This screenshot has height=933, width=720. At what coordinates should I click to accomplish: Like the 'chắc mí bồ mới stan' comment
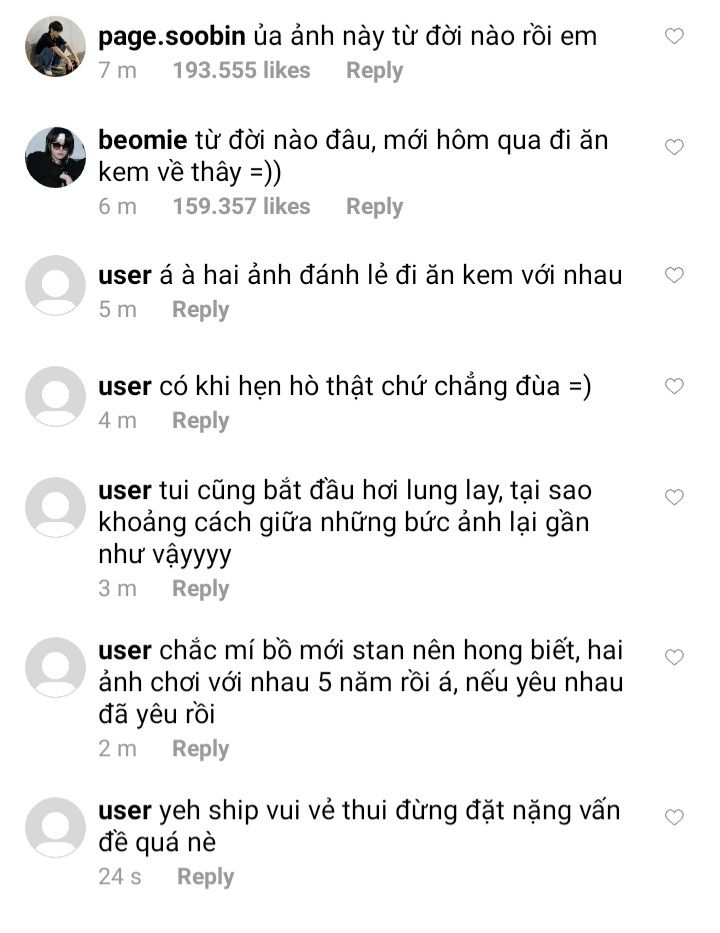(x=674, y=657)
